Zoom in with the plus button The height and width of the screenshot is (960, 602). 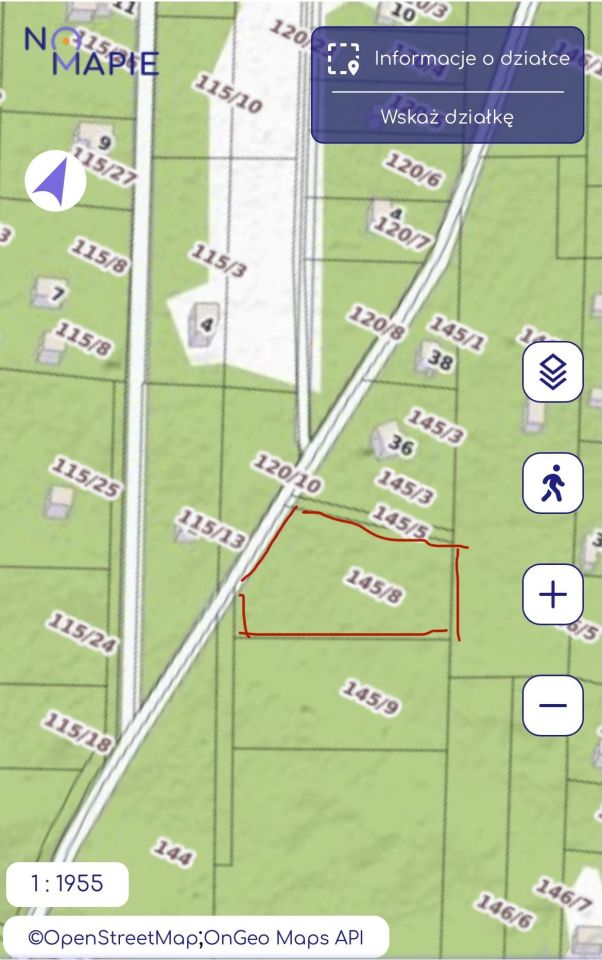pos(553,595)
